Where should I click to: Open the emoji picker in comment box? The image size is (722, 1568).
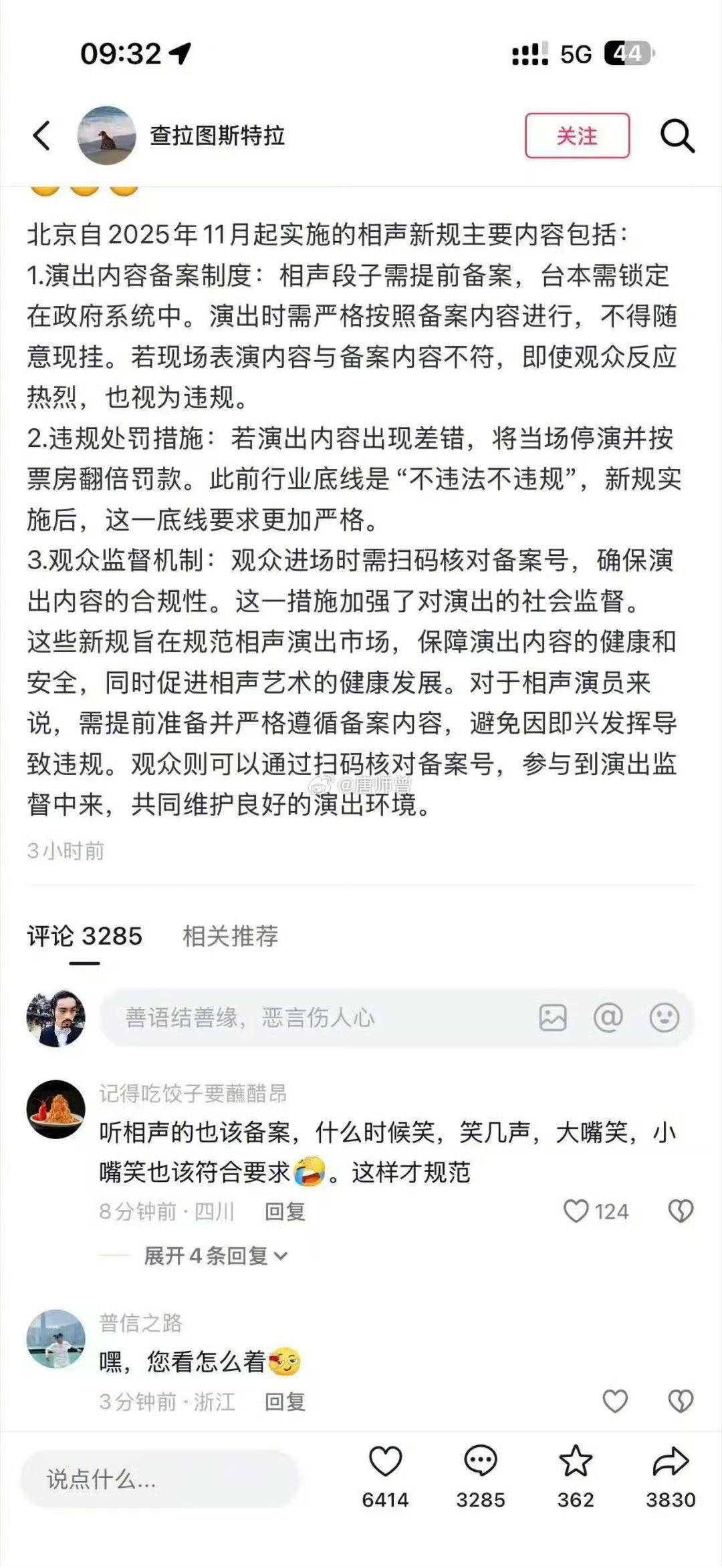(x=665, y=1017)
